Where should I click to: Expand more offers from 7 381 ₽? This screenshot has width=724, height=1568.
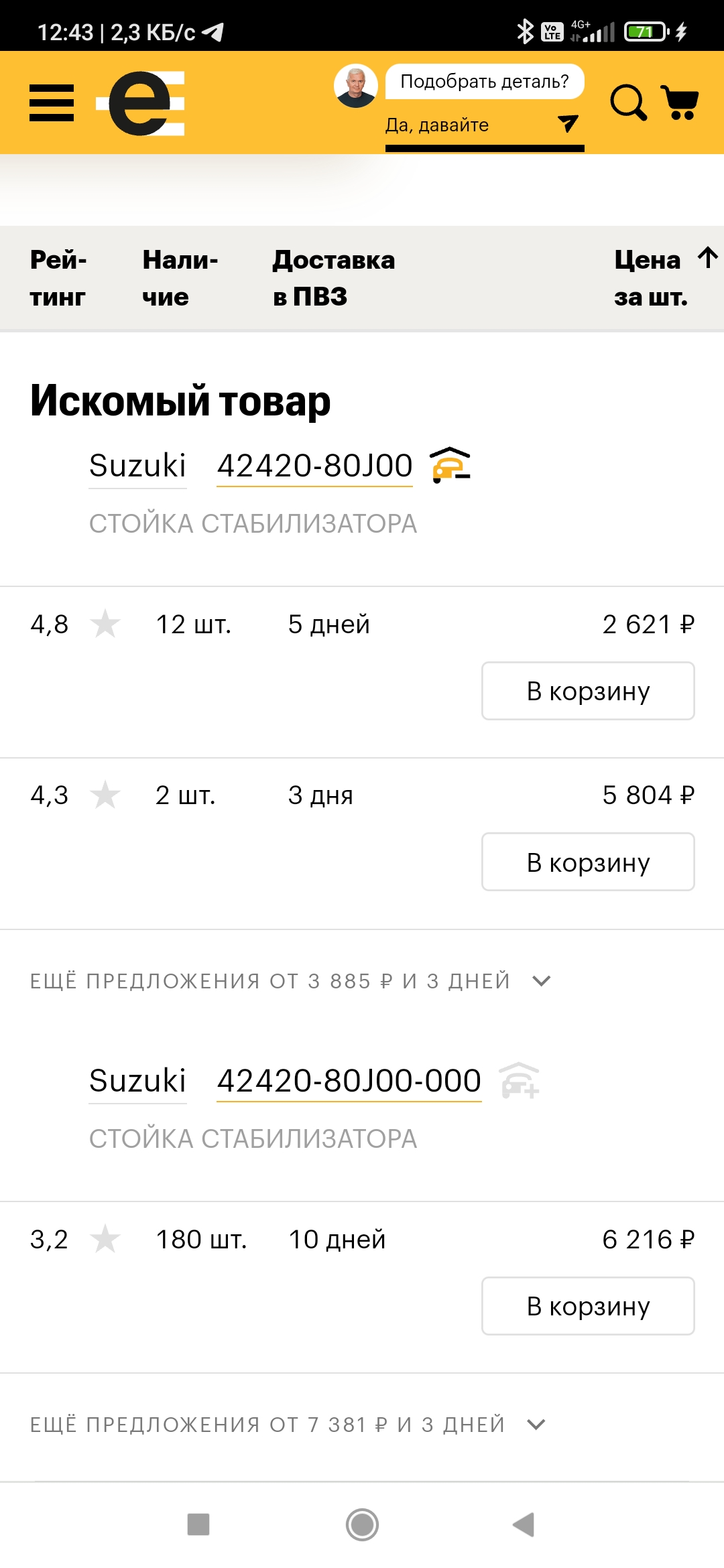[287, 1425]
